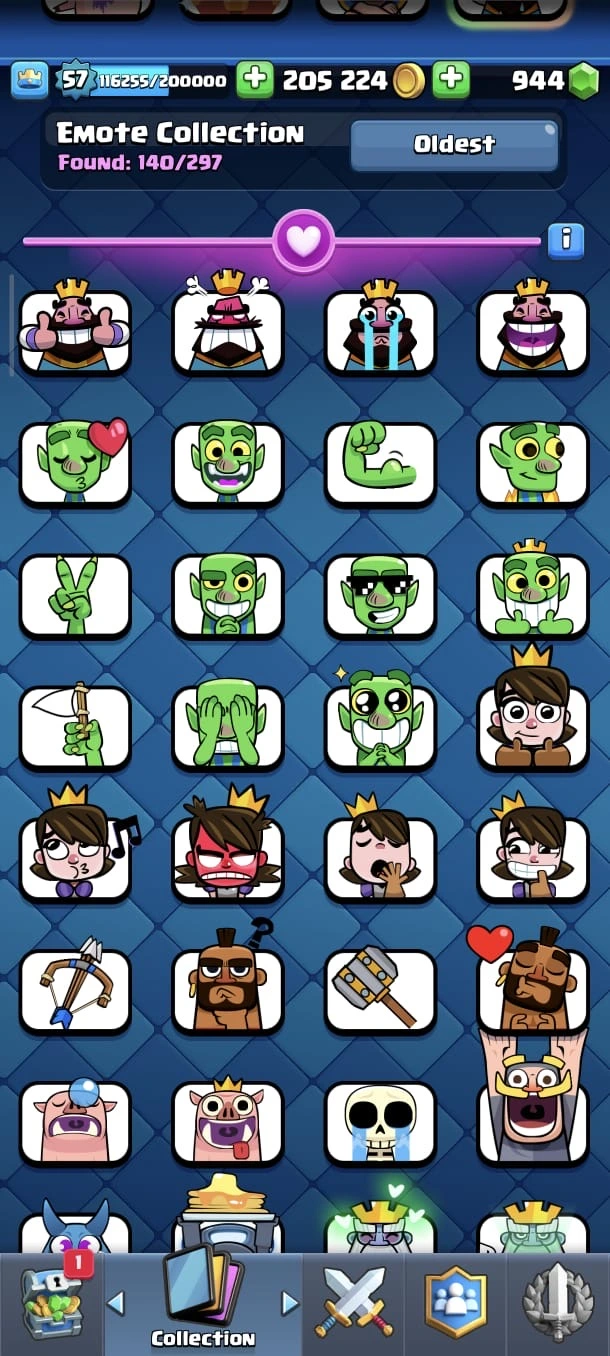Image resolution: width=610 pixels, height=1356 pixels.
Task: Select the King thumbs-up emote
Action: 75,330
